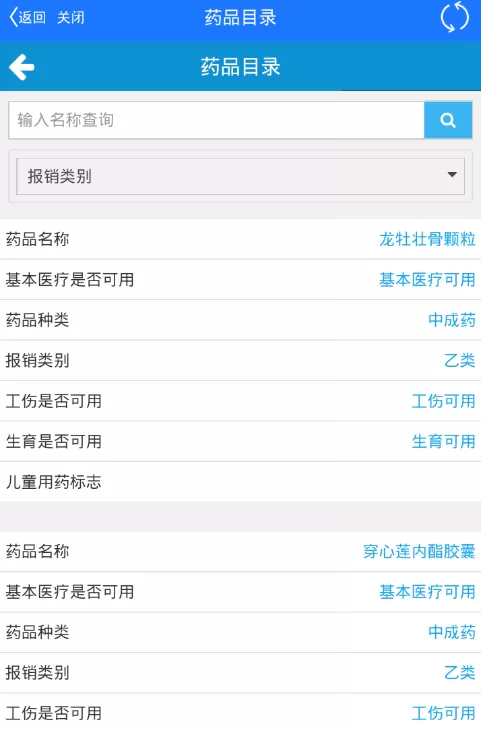Expand the 报销类别 dropdown

(x=240, y=176)
